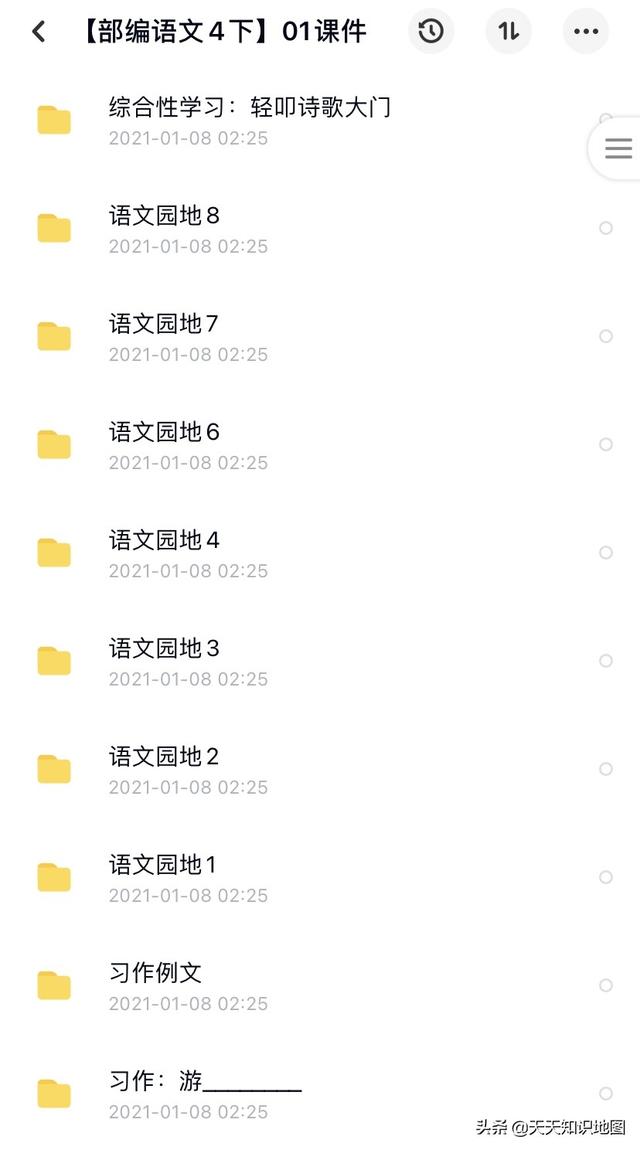Go back using the top-left arrow

[39, 32]
